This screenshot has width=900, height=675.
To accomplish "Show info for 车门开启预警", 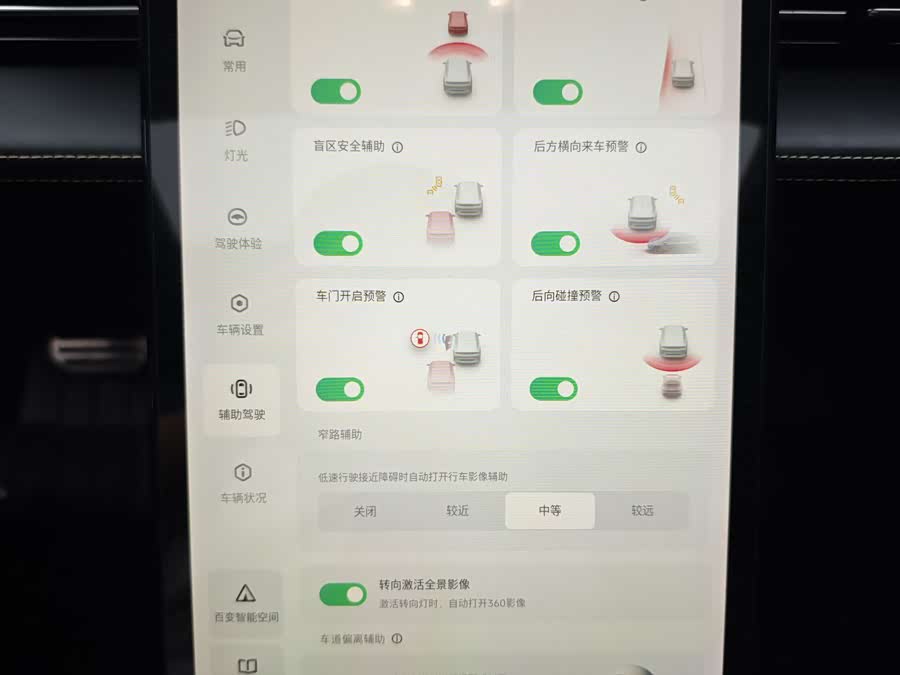I will click(x=399, y=297).
